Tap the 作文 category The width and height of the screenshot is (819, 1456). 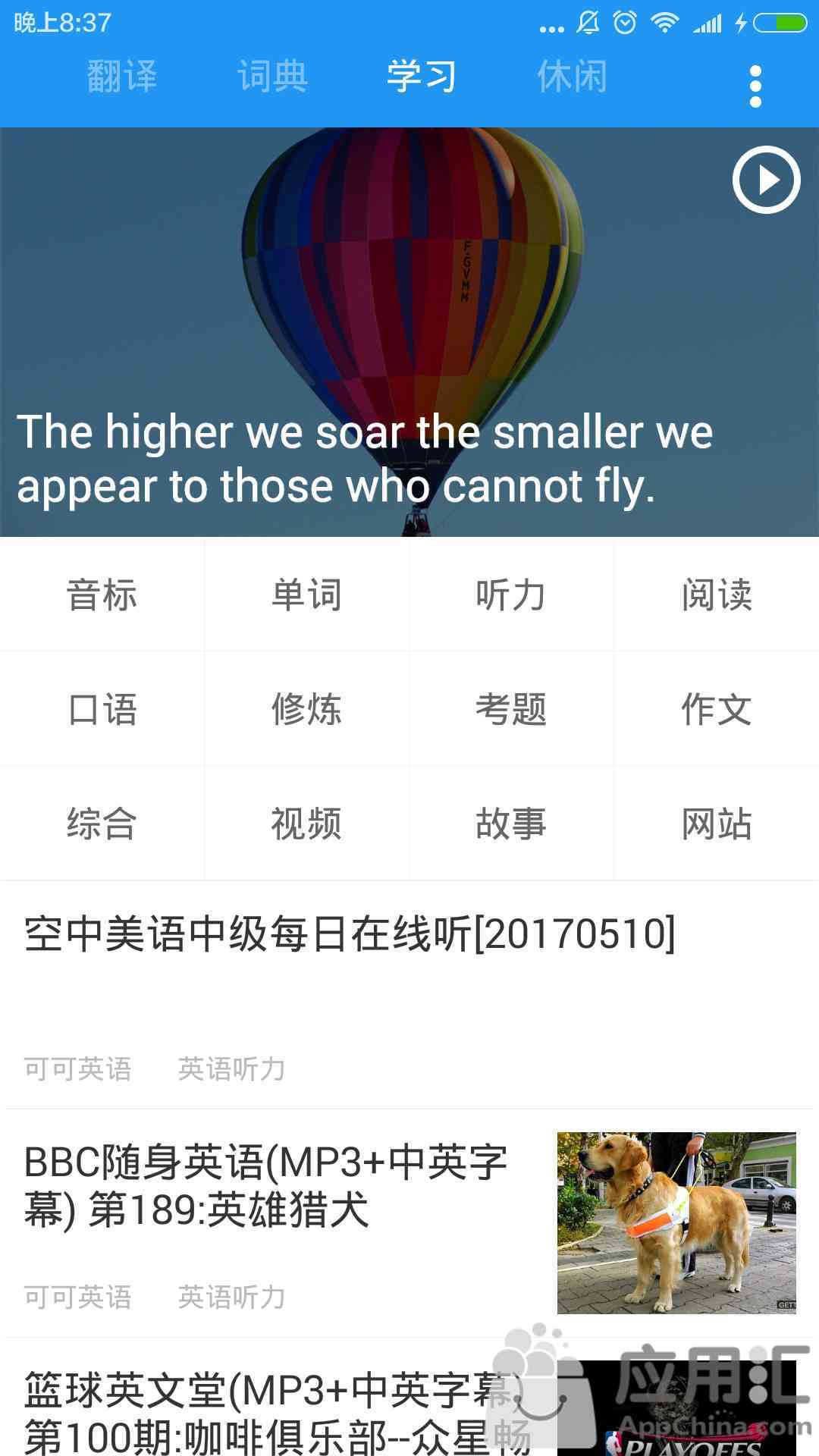tap(717, 709)
